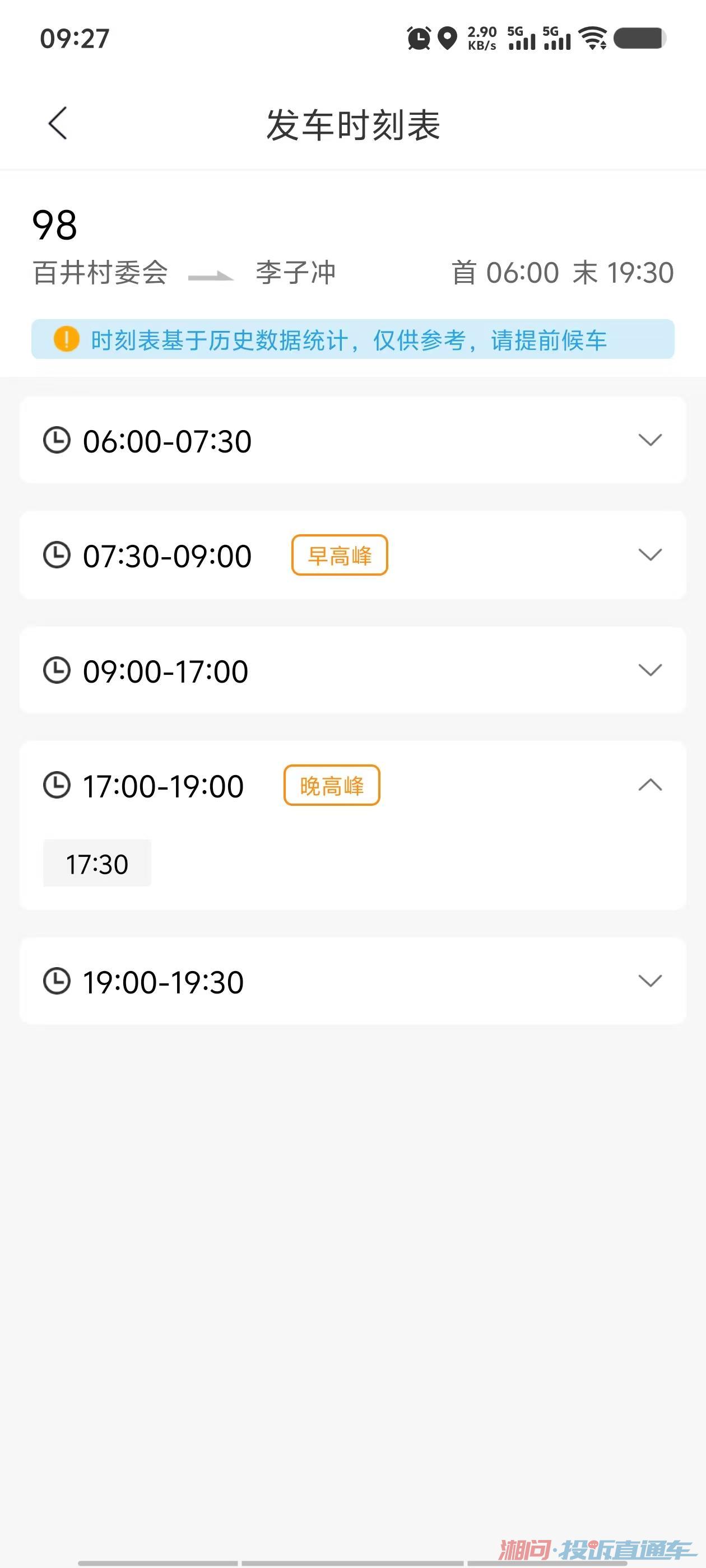
Task: Expand the 09:00-17:00 time slot
Action: (649, 670)
